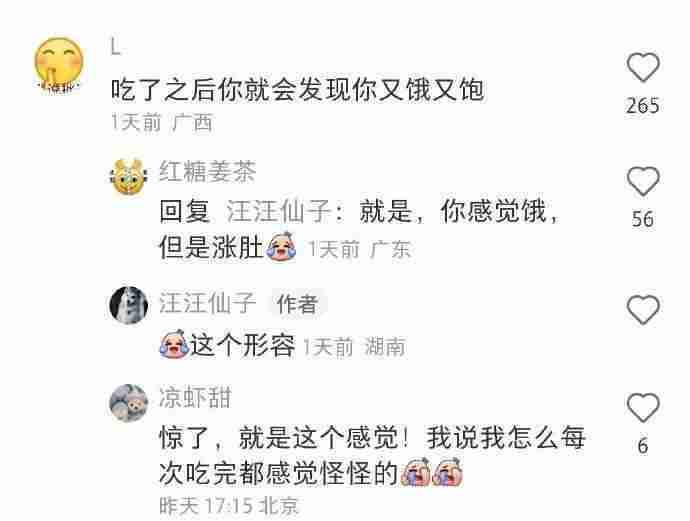The image size is (690, 521).
Task: Reply to L's comment 吃了之后你就会发现
Action: [x=297, y=91]
